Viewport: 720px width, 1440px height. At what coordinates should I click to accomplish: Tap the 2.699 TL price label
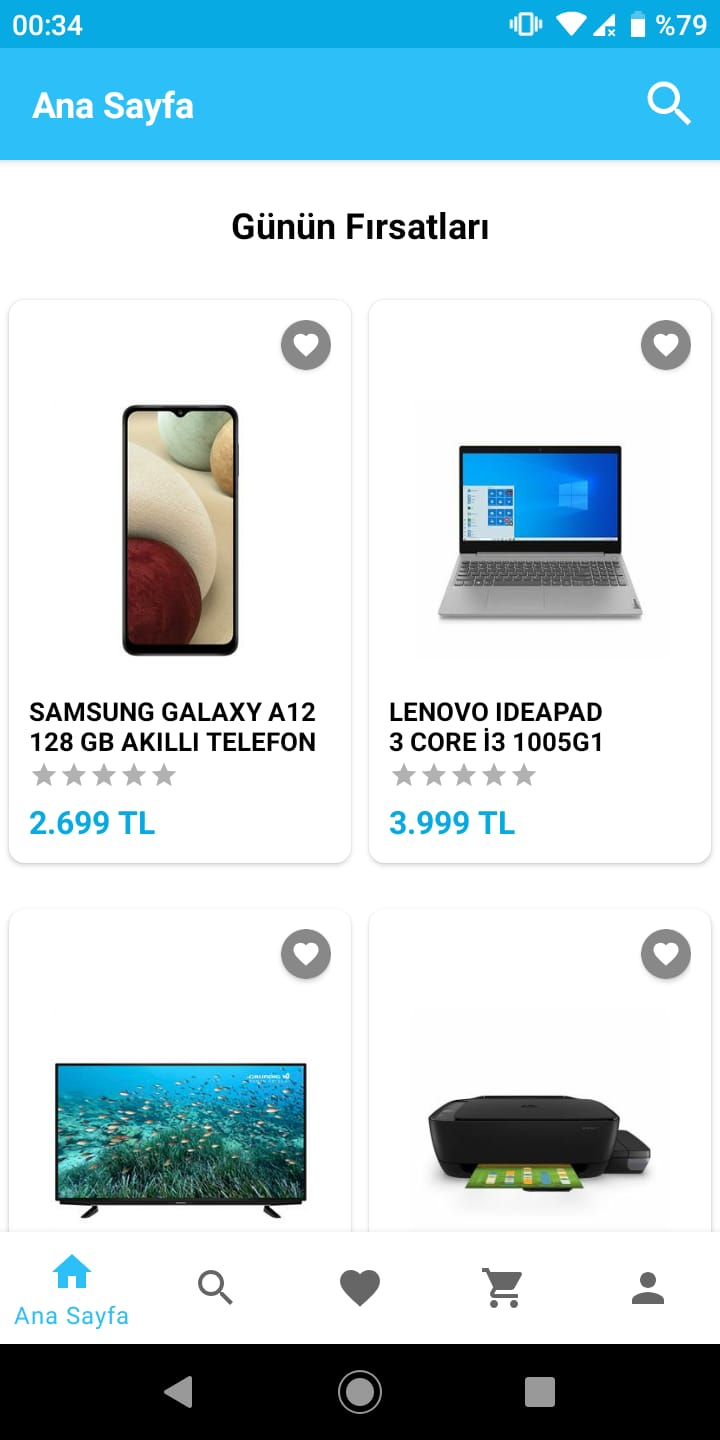click(92, 822)
